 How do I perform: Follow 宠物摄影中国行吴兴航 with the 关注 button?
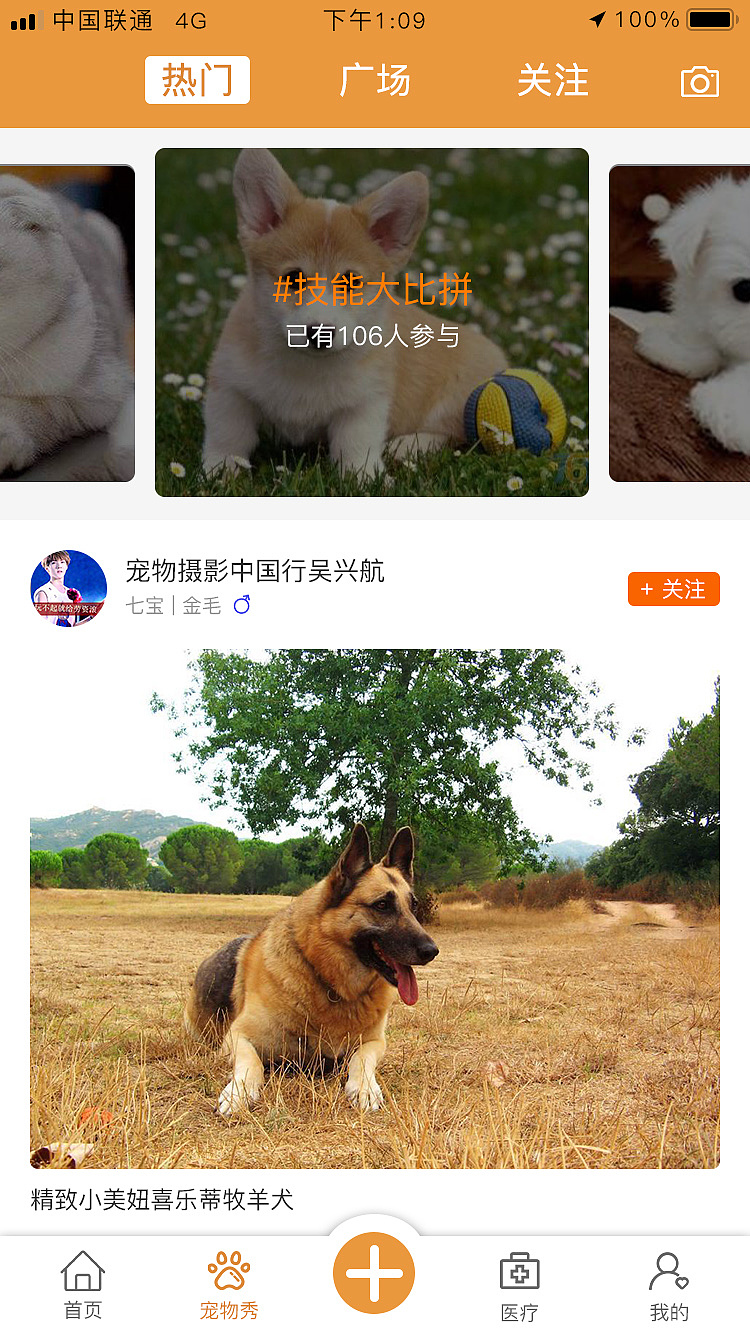673,590
